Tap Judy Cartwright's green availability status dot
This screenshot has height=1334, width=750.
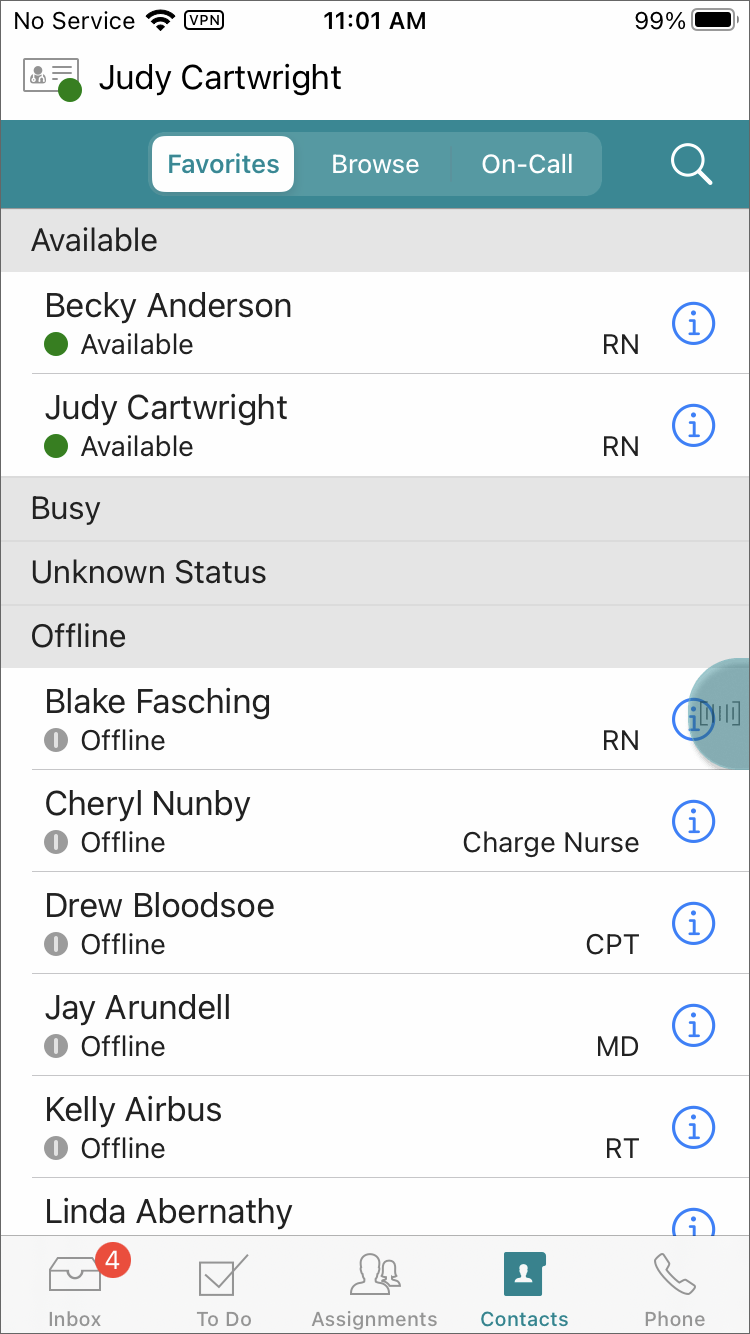(57, 447)
